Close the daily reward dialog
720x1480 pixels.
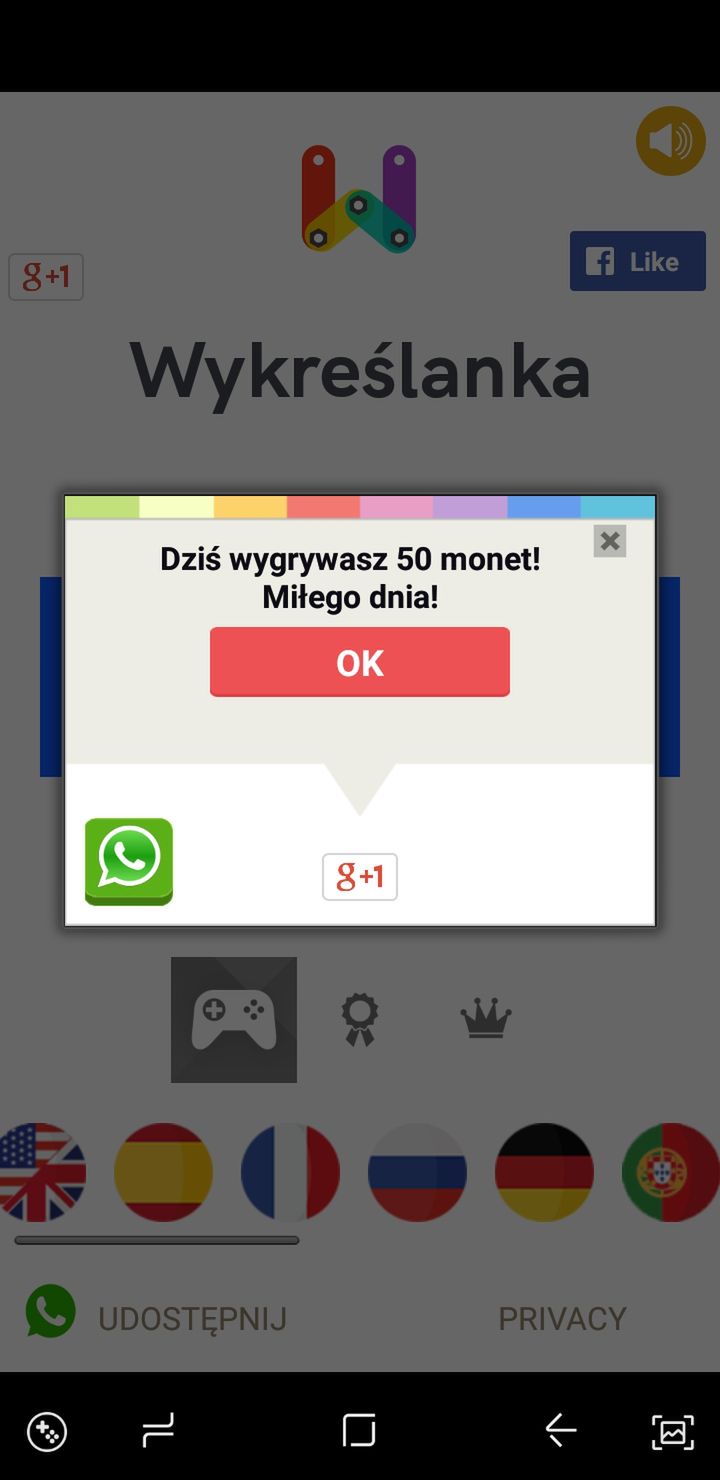pyautogui.click(x=610, y=541)
